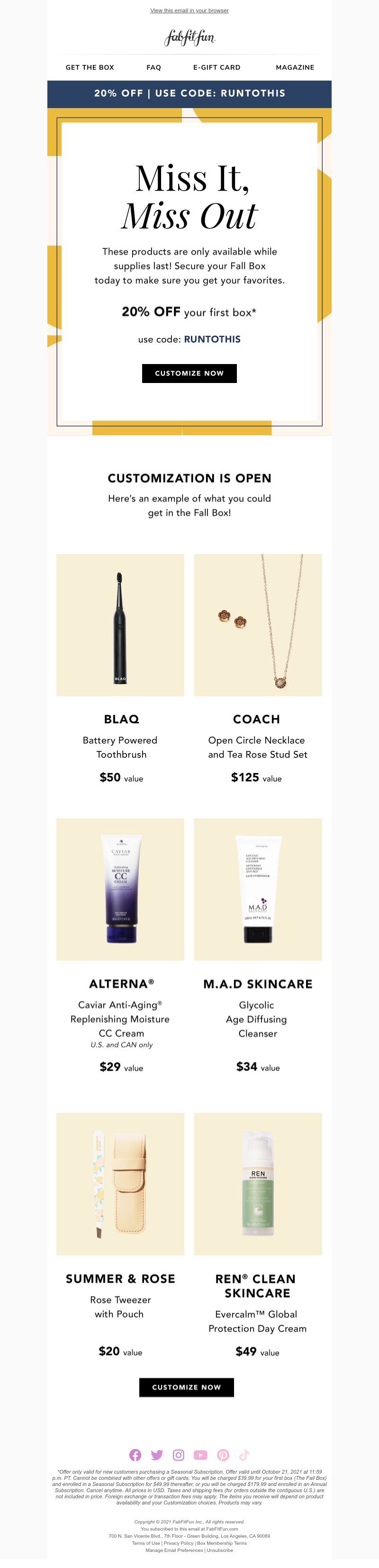This screenshot has height=1568, width=379.
Task: Visit FabFitFun on Instagram
Action: (178, 1455)
